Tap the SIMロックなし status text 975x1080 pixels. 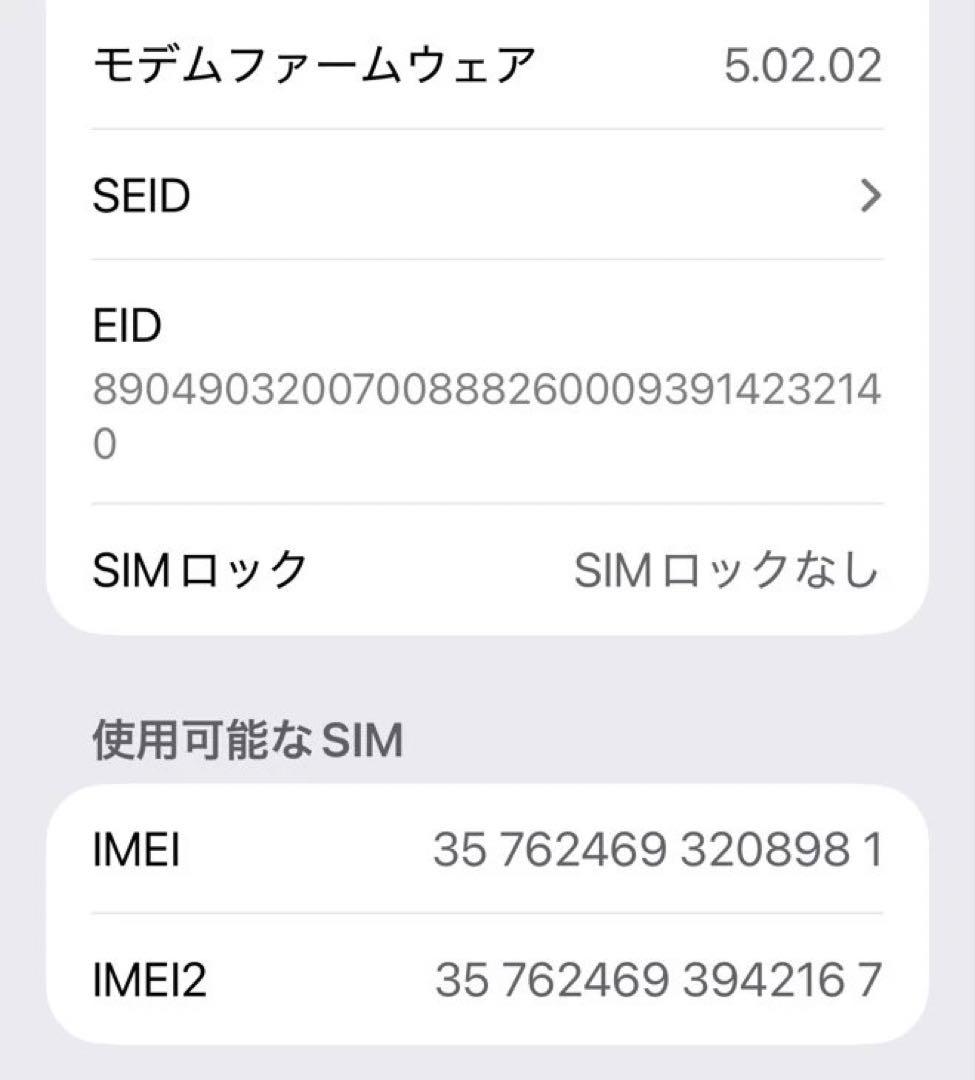727,567
